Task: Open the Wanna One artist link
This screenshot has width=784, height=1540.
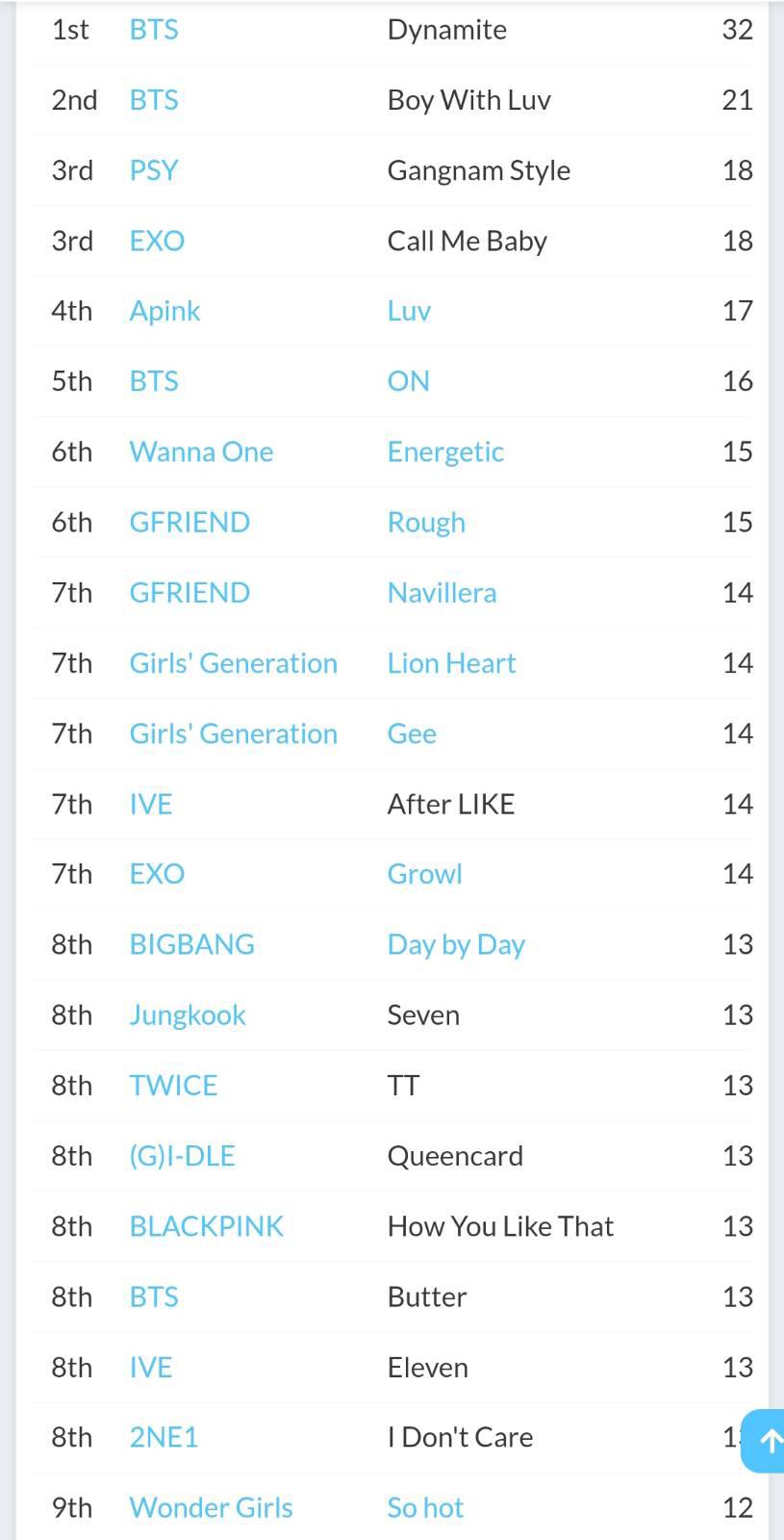Action: [201, 451]
